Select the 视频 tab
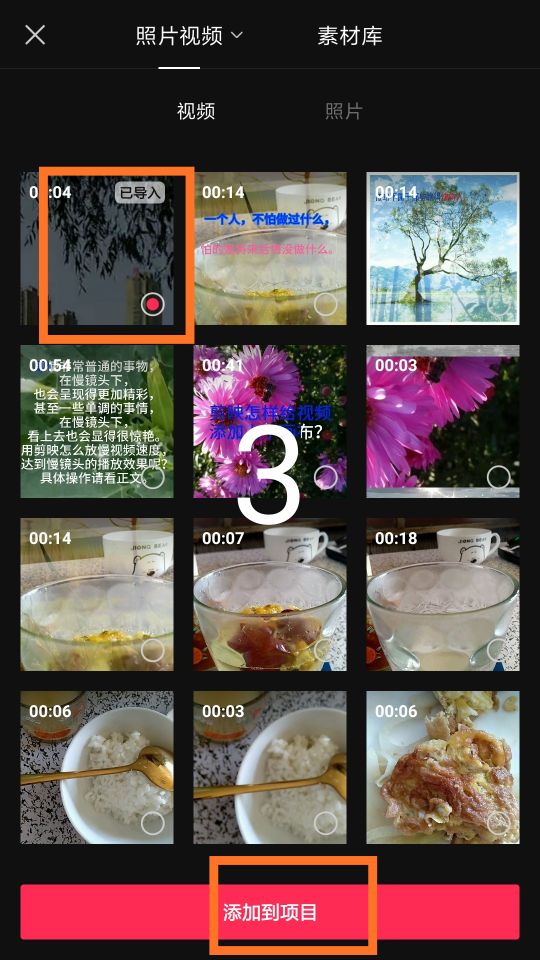 coord(196,111)
